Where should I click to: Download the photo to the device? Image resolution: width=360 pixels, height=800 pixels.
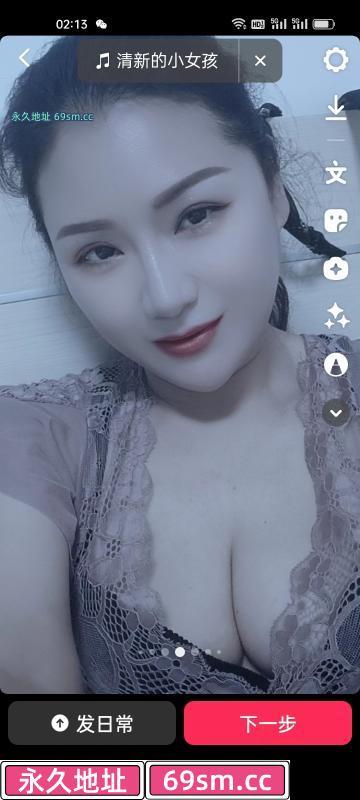coord(336,109)
